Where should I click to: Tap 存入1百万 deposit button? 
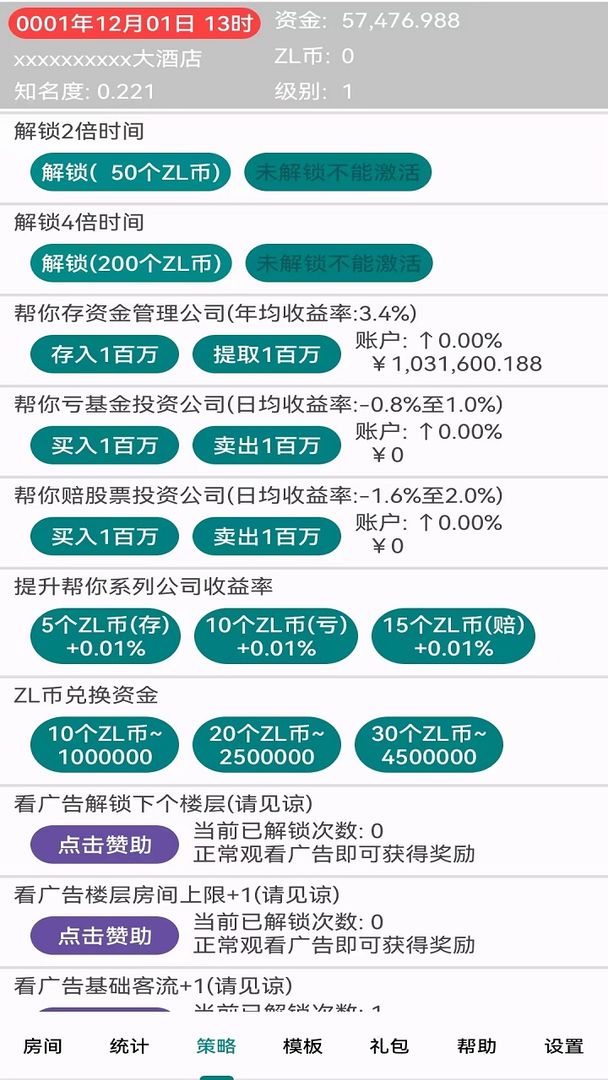coord(104,354)
